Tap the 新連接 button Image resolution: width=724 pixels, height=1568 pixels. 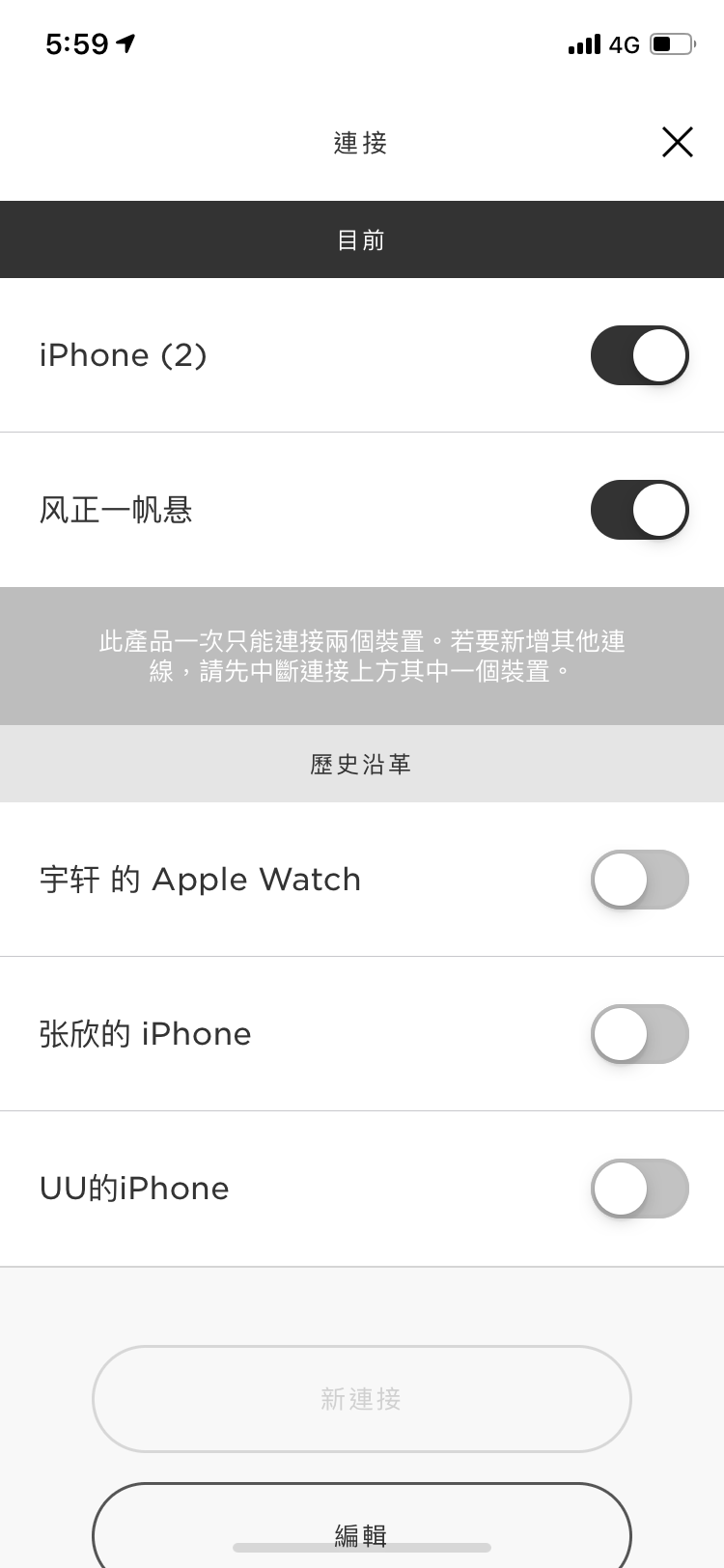point(361,1398)
